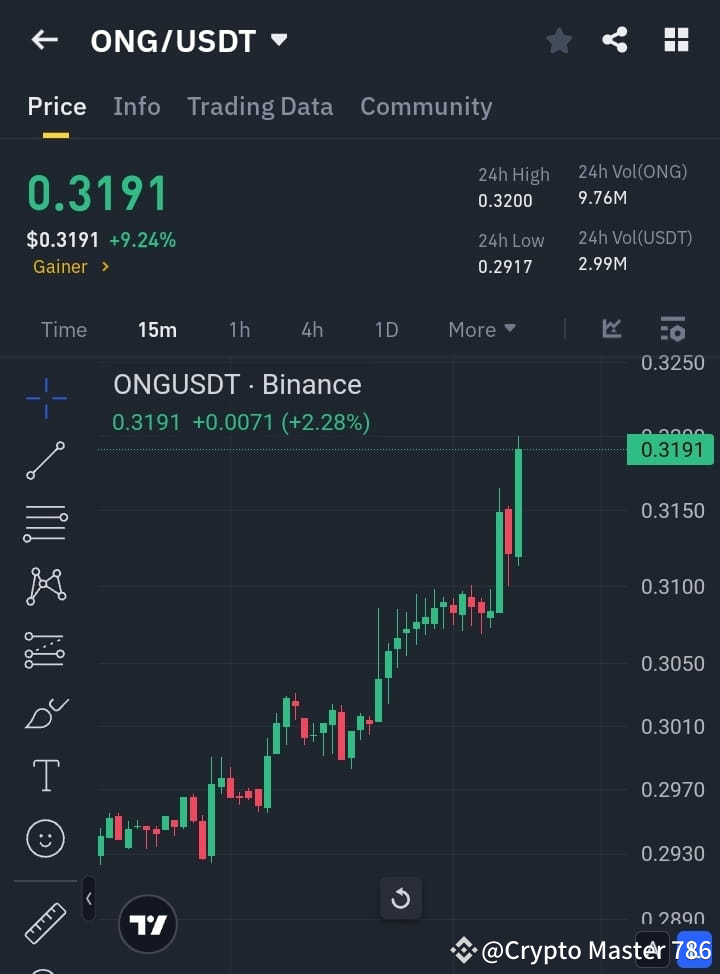The height and width of the screenshot is (974, 720).
Task: Refresh the chart view
Action: 401,898
